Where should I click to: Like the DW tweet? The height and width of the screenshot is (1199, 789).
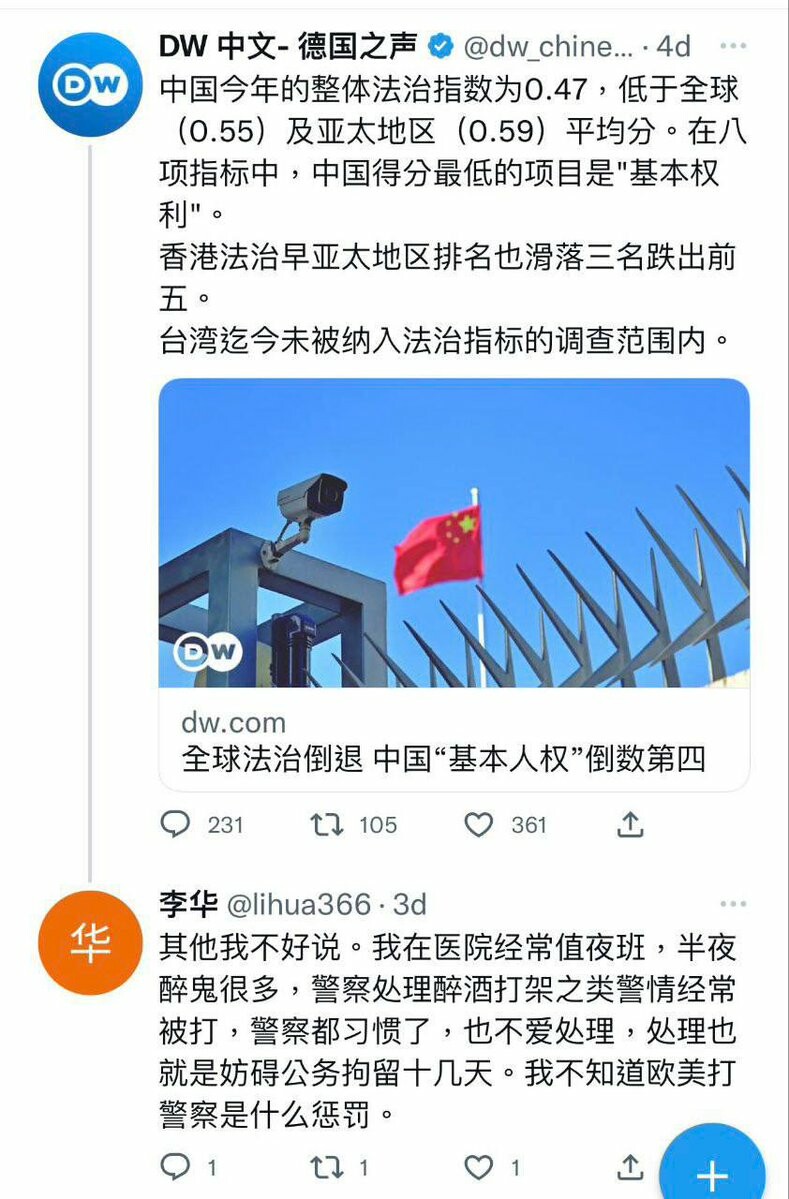pyautogui.click(x=480, y=824)
